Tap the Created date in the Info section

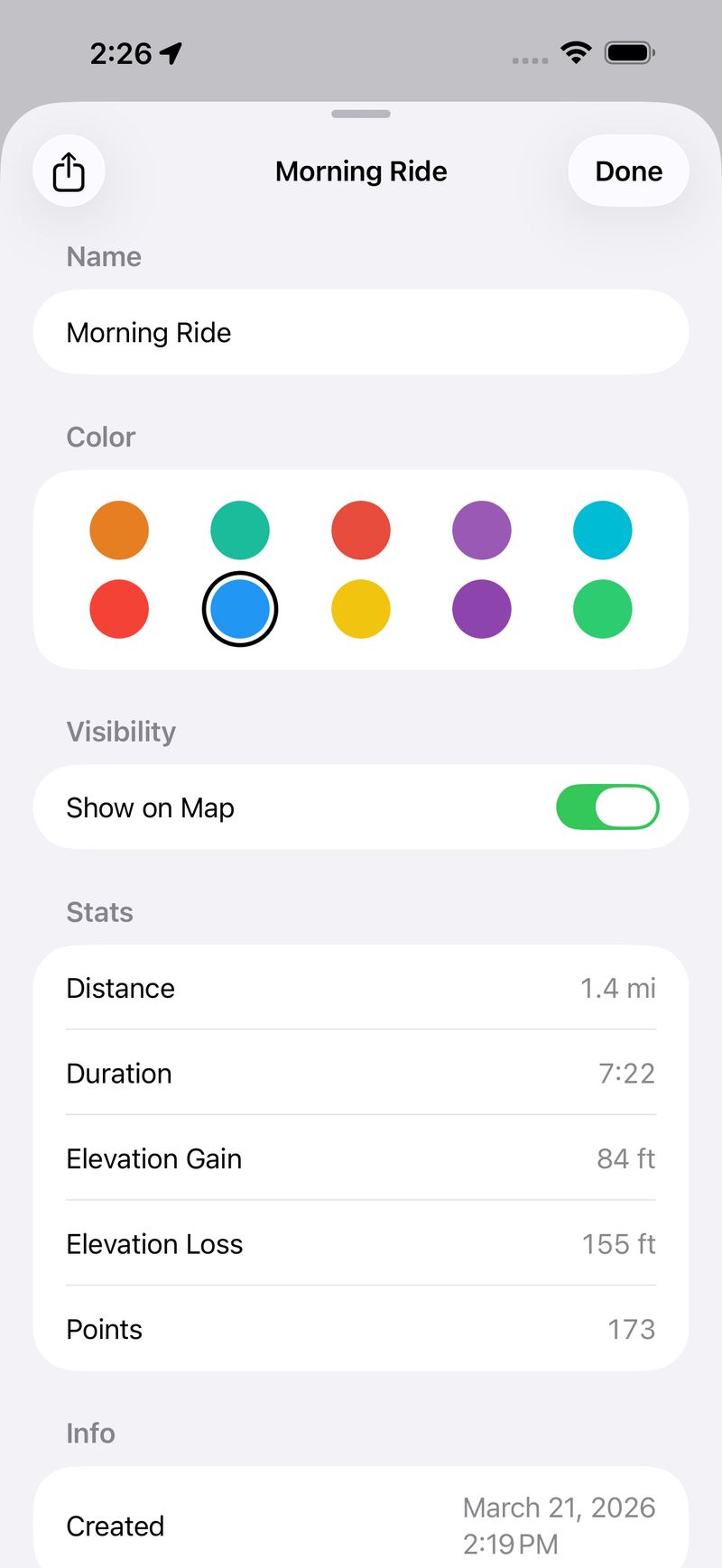click(361, 1525)
